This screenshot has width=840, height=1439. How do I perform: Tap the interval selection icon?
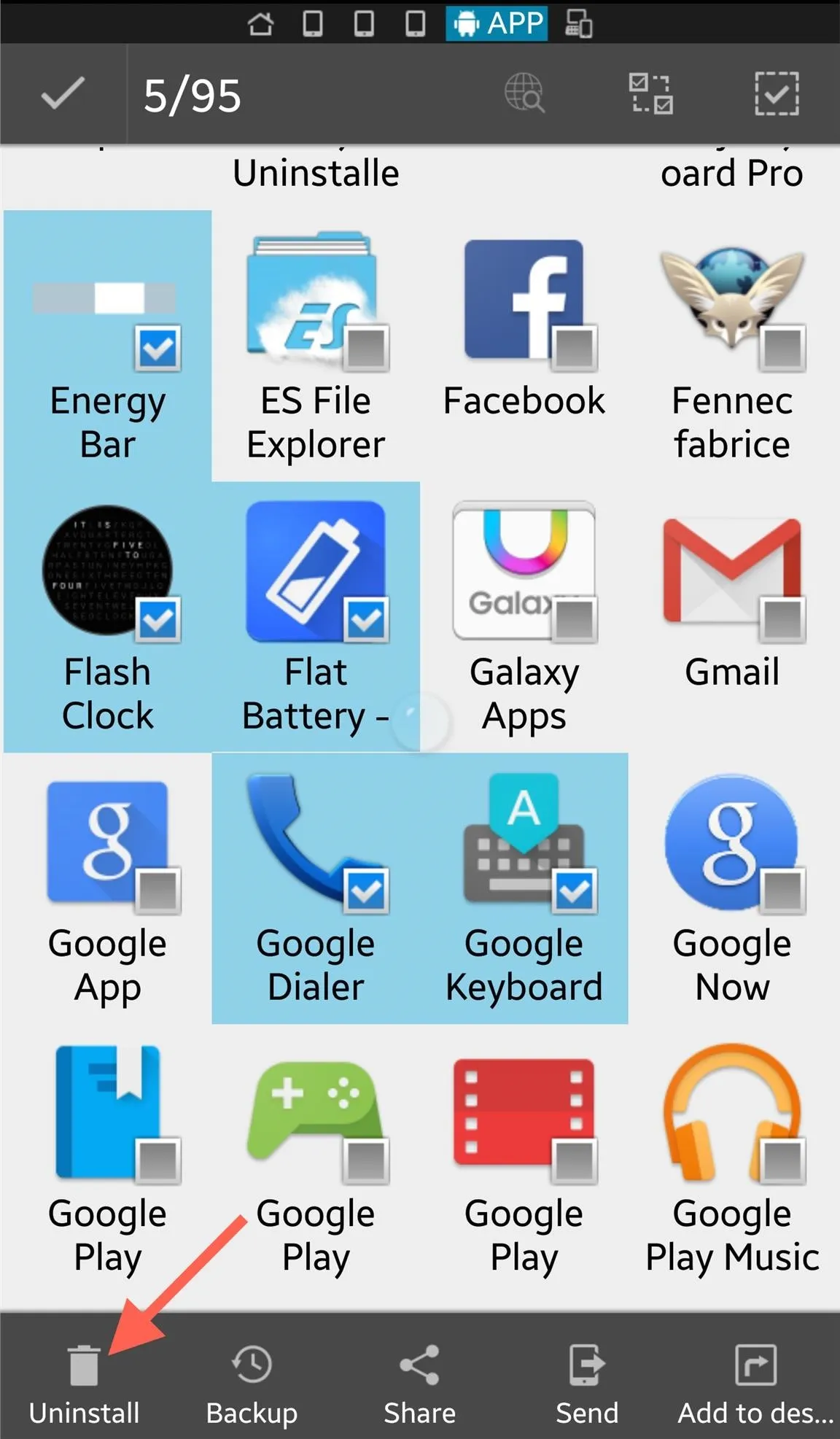pyautogui.click(x=651, y=93)
